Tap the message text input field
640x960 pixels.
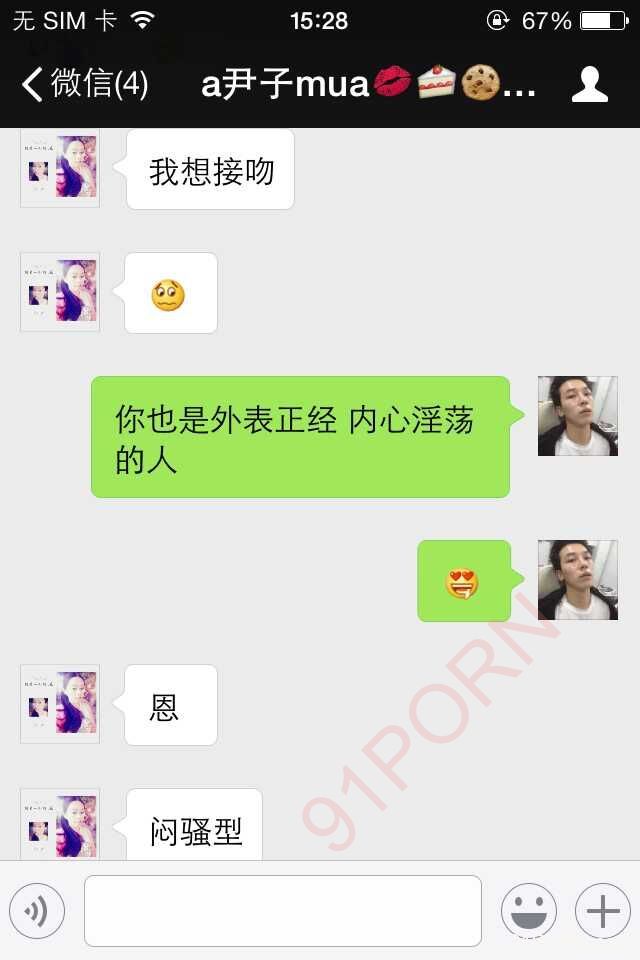coord(283,911)
